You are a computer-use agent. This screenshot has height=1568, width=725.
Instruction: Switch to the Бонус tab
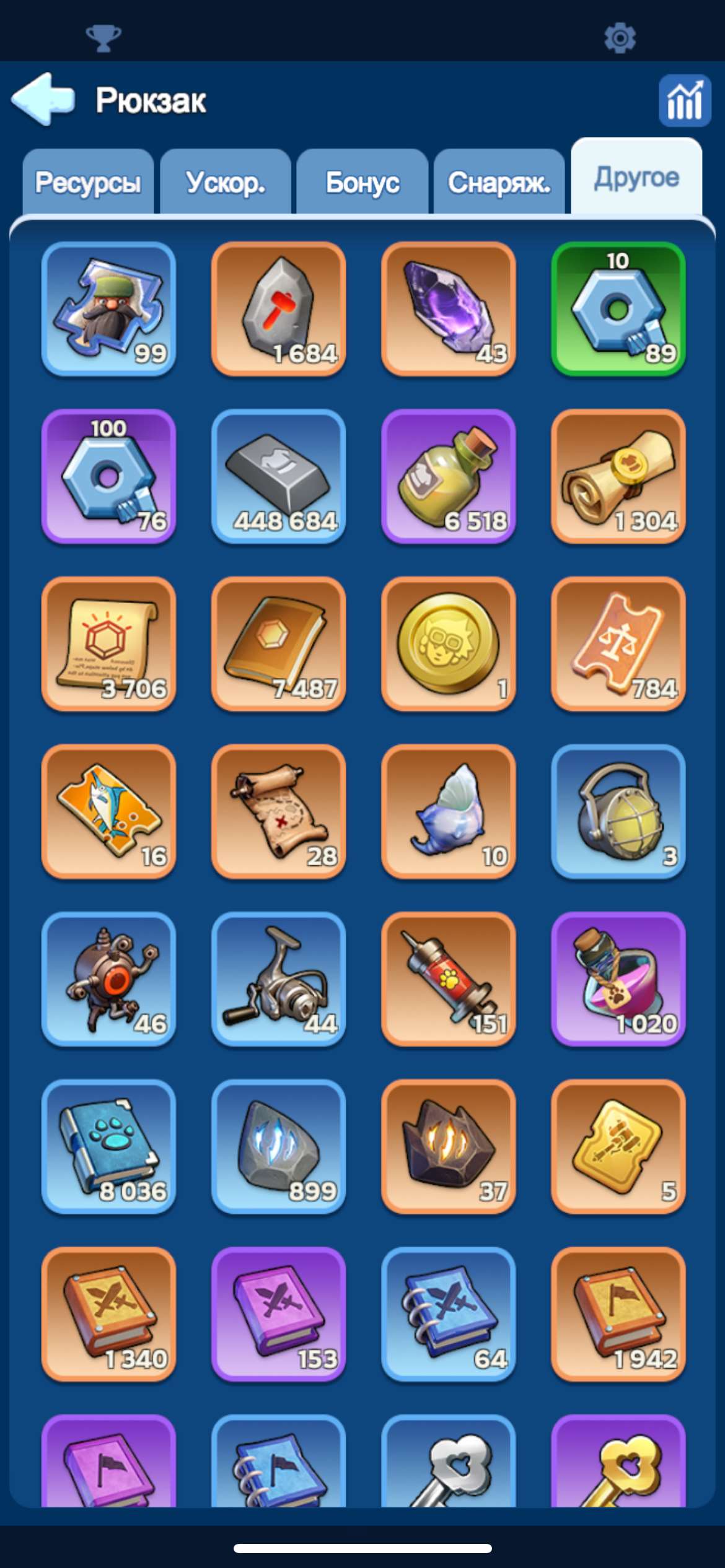362,181
